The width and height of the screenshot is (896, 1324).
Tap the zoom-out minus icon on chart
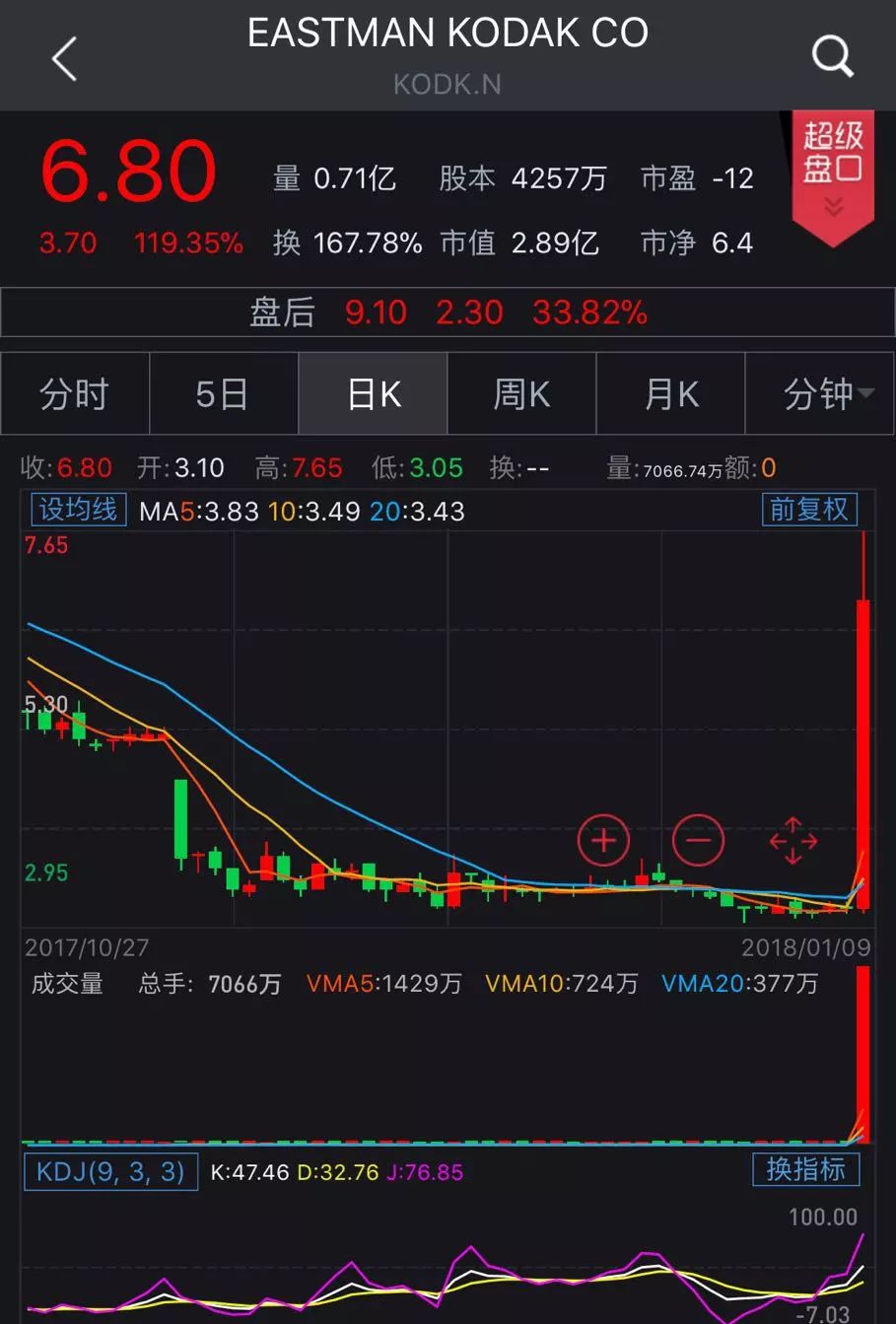pos(698,840)
